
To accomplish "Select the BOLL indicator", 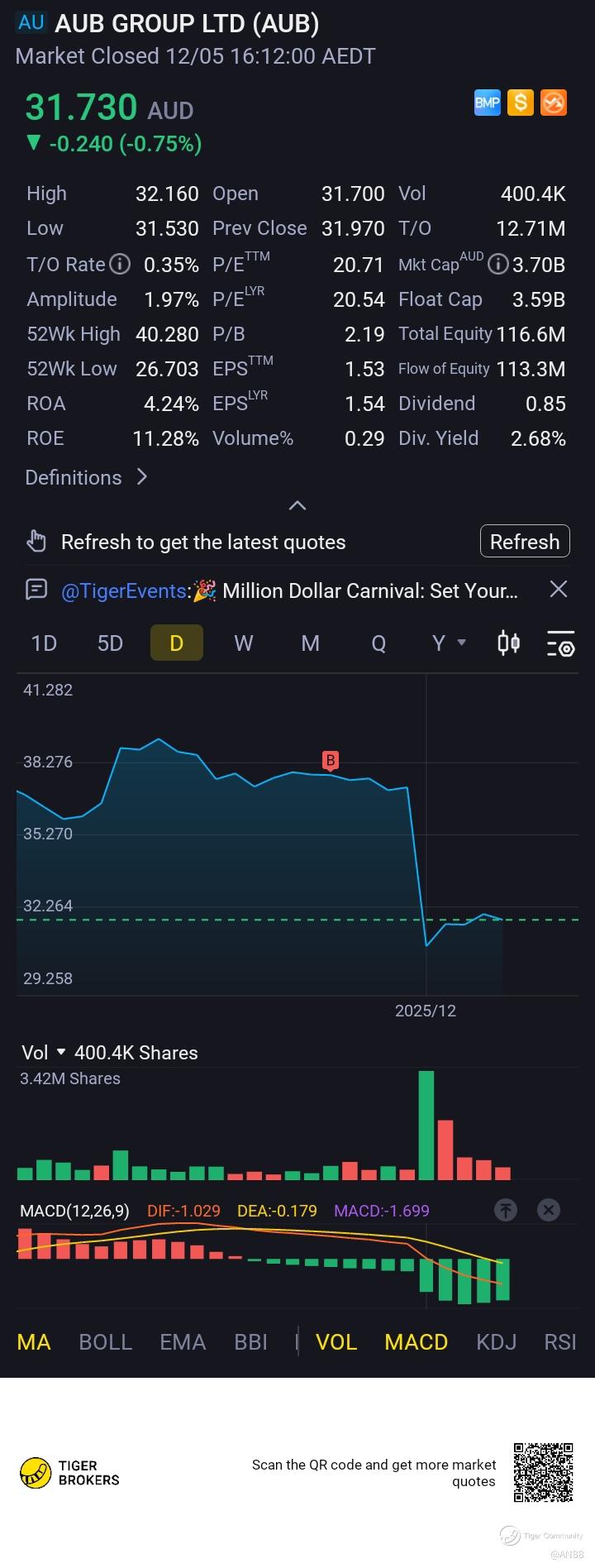I will pos(105,1342).
